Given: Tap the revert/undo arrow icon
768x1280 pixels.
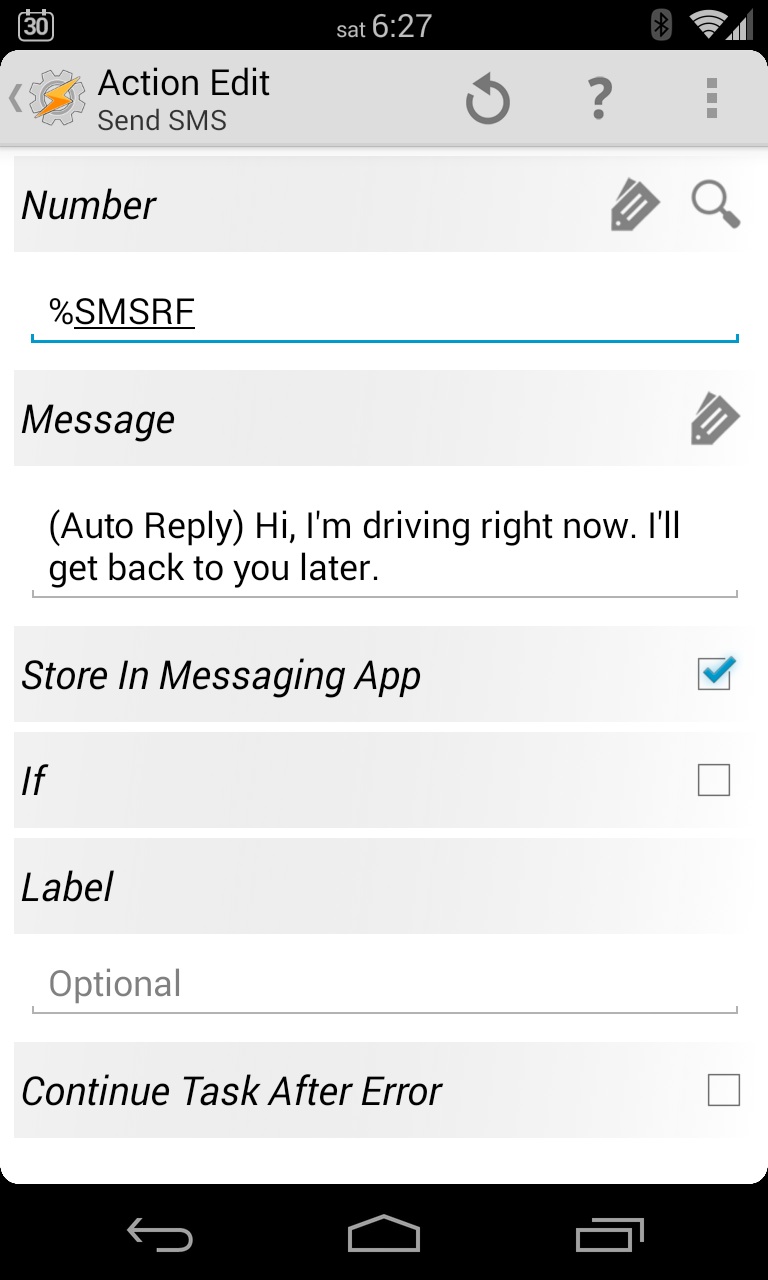Looking at the screenshot, I should [x=487, y=100].
